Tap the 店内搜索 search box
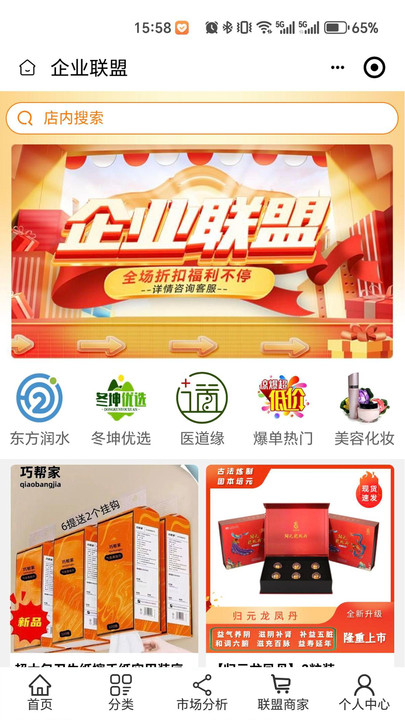 (x=202, y=118)
